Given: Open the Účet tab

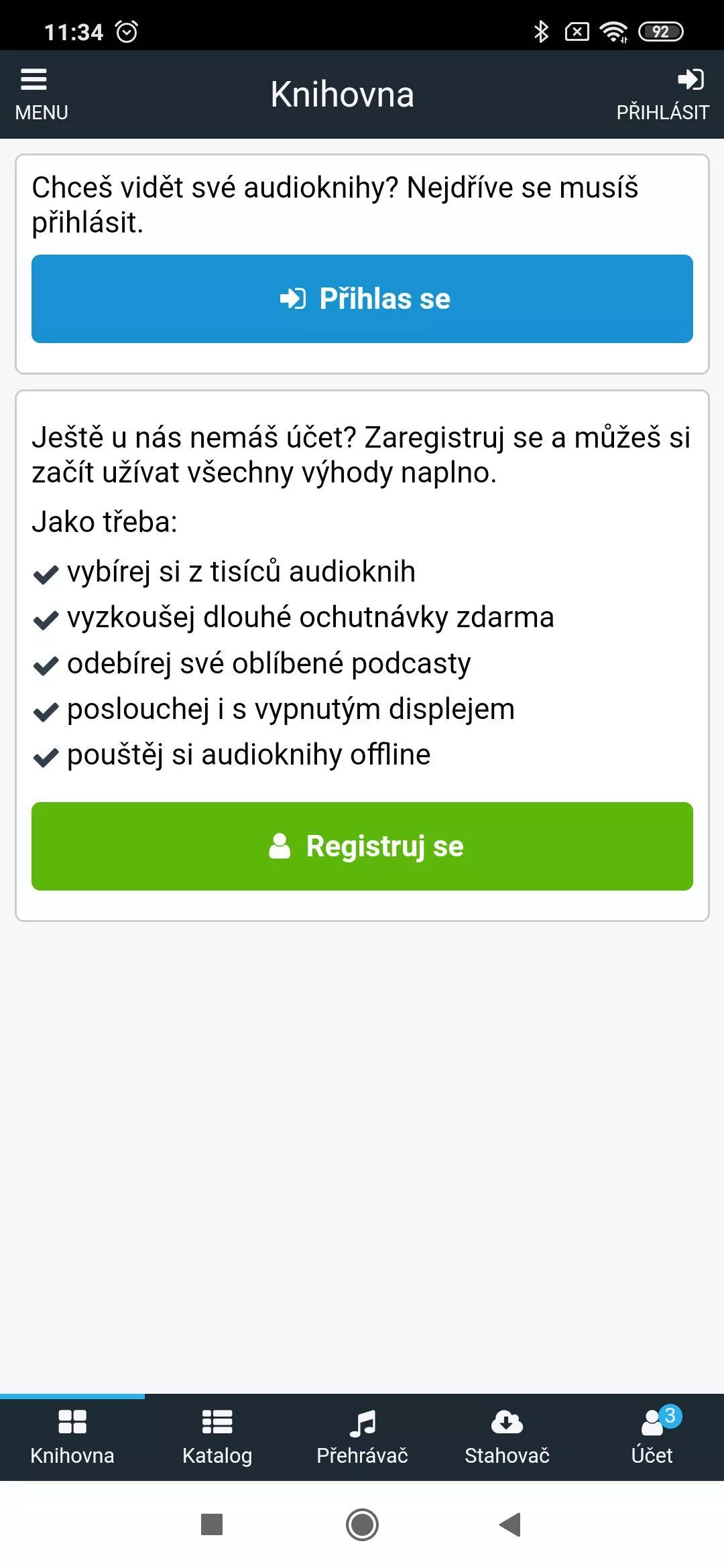Looking at the screenshot, I should click(652, 1438).
